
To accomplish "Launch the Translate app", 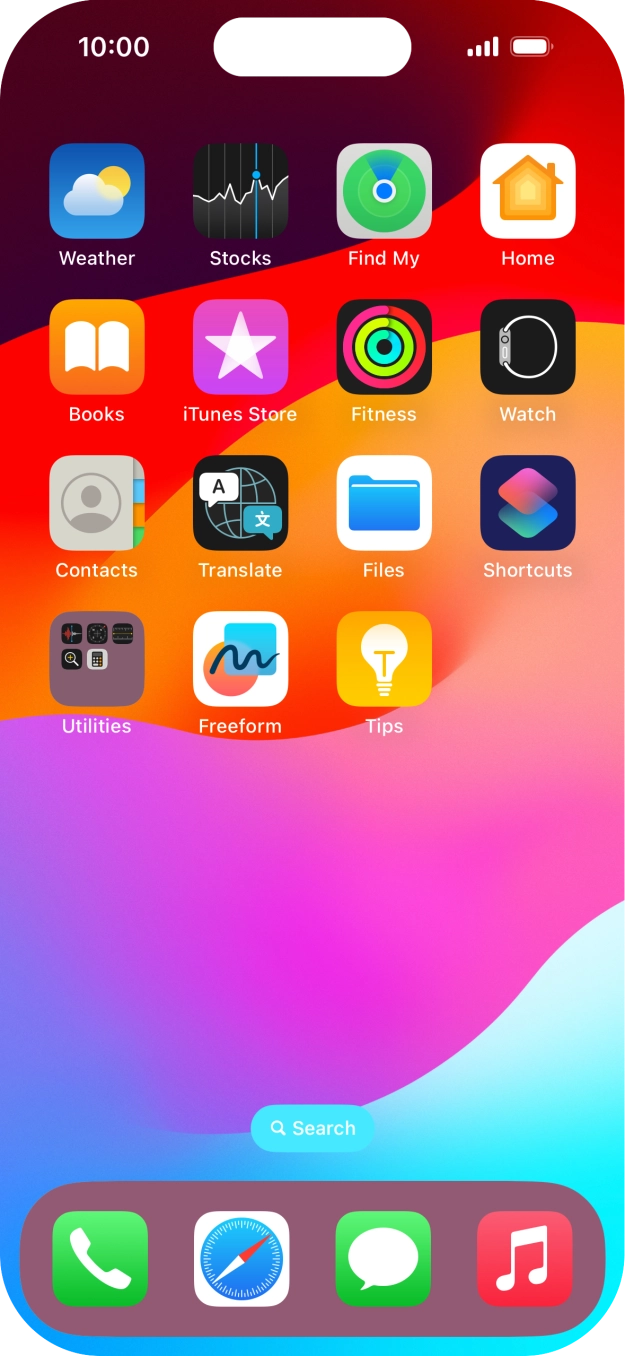I will [240, 503].
